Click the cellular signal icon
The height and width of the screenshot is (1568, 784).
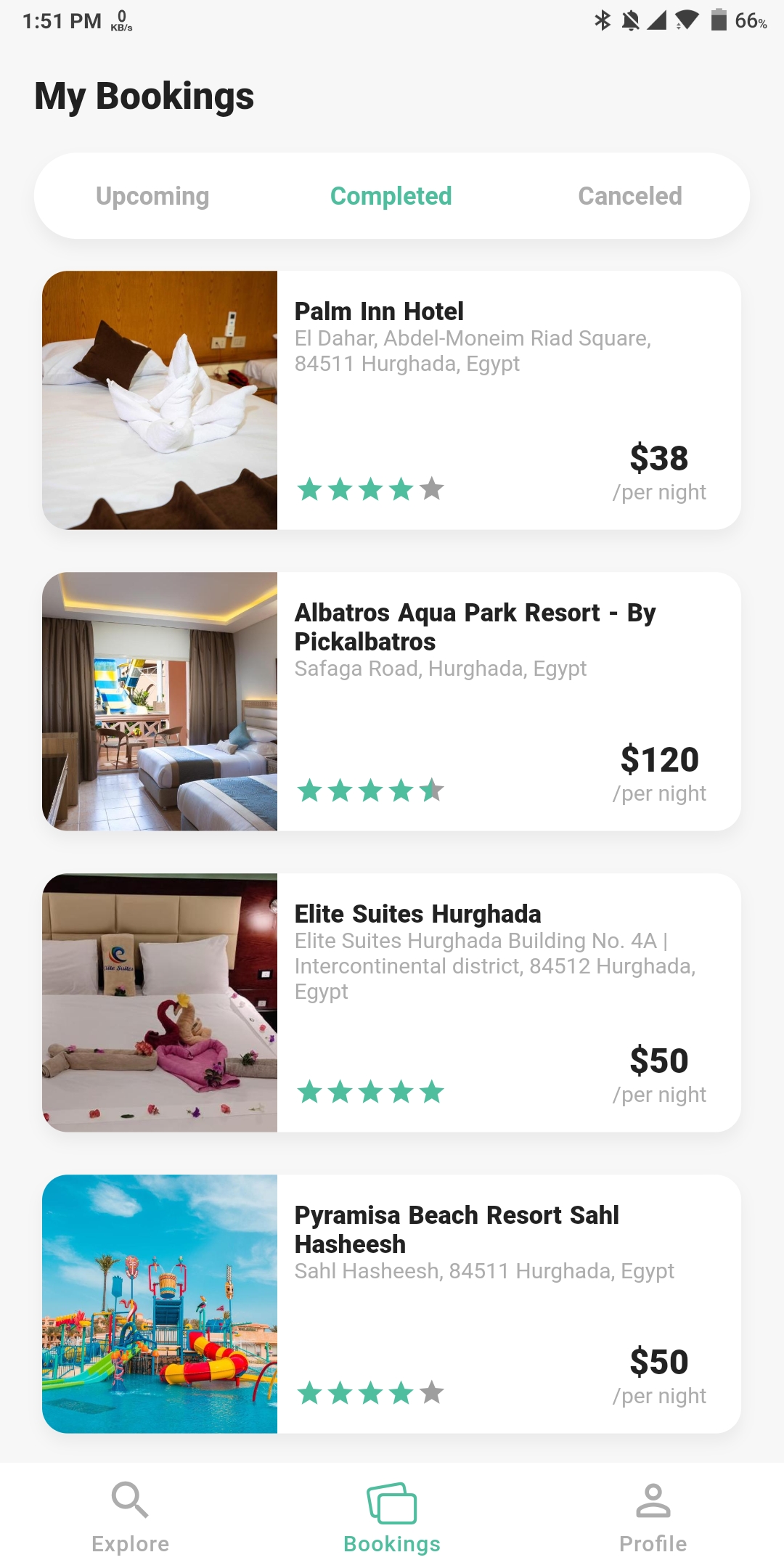coord(658,22)
